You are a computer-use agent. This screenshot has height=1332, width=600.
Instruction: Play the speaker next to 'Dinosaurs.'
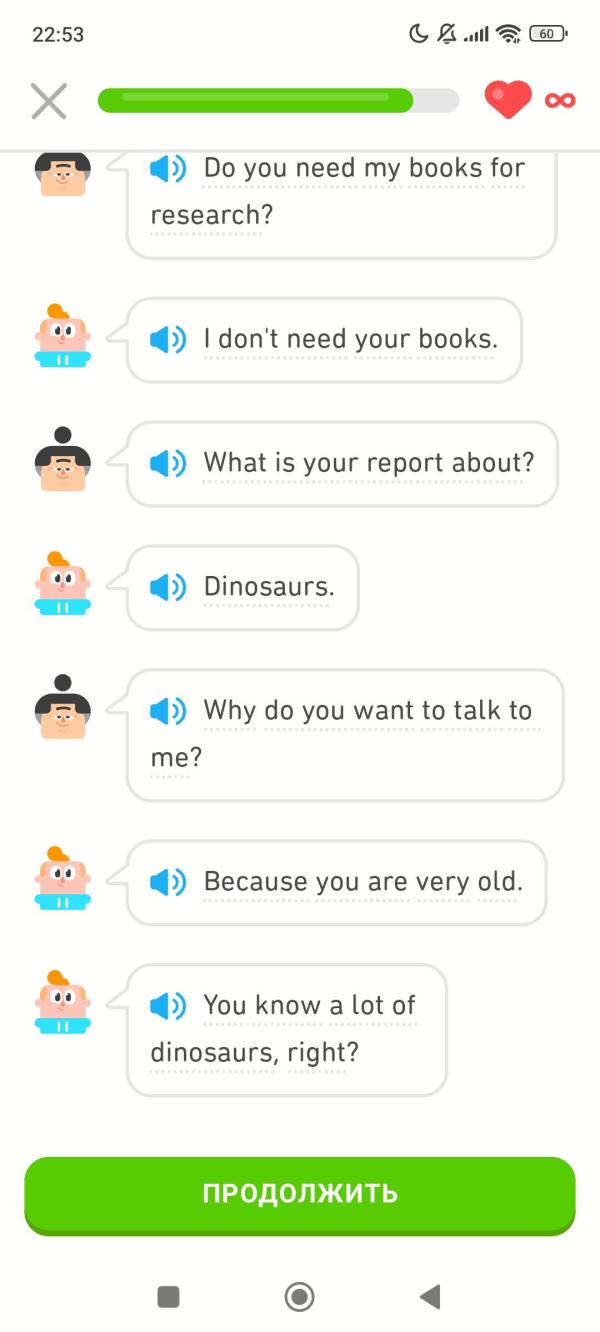[168, 587]
